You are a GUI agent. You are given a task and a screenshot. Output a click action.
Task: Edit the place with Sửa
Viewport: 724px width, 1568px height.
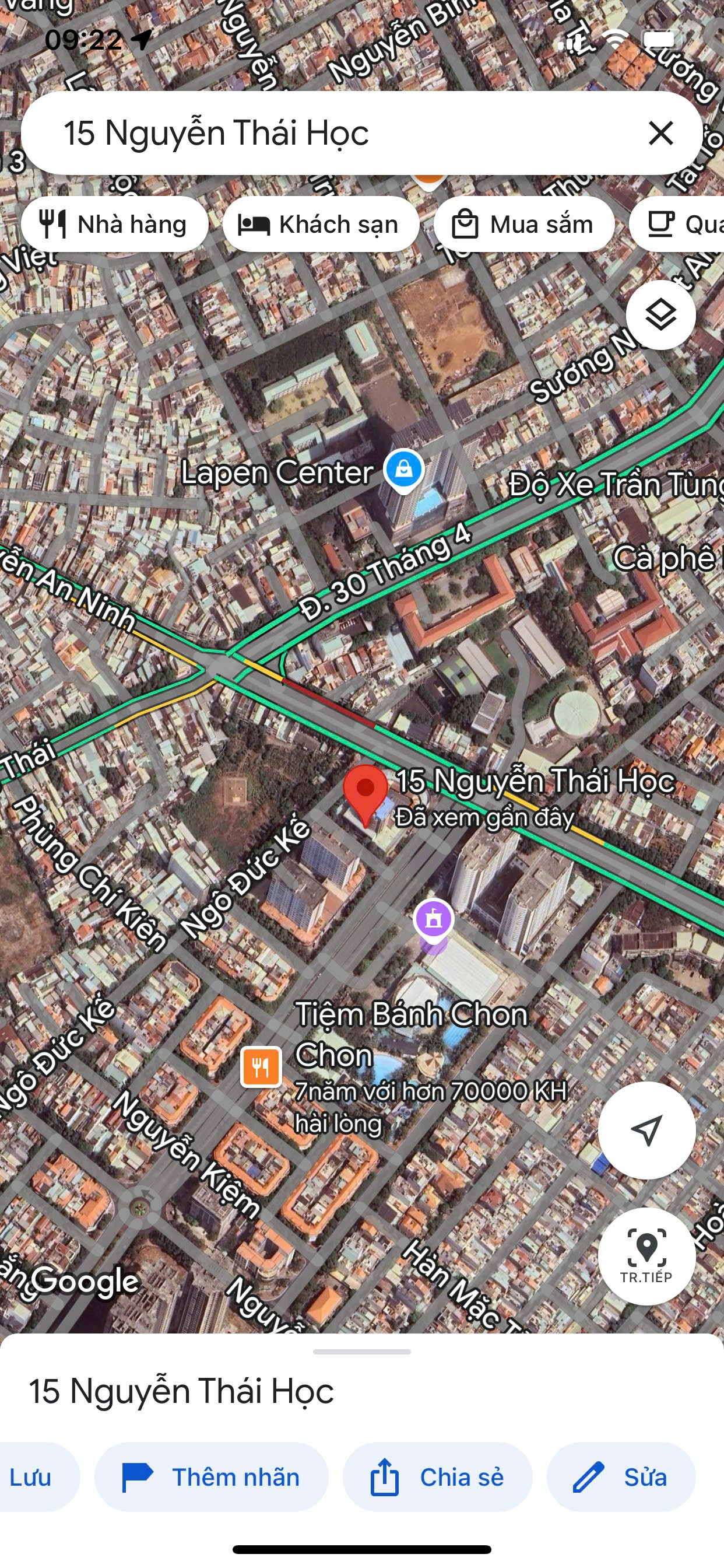[621, 1478]
